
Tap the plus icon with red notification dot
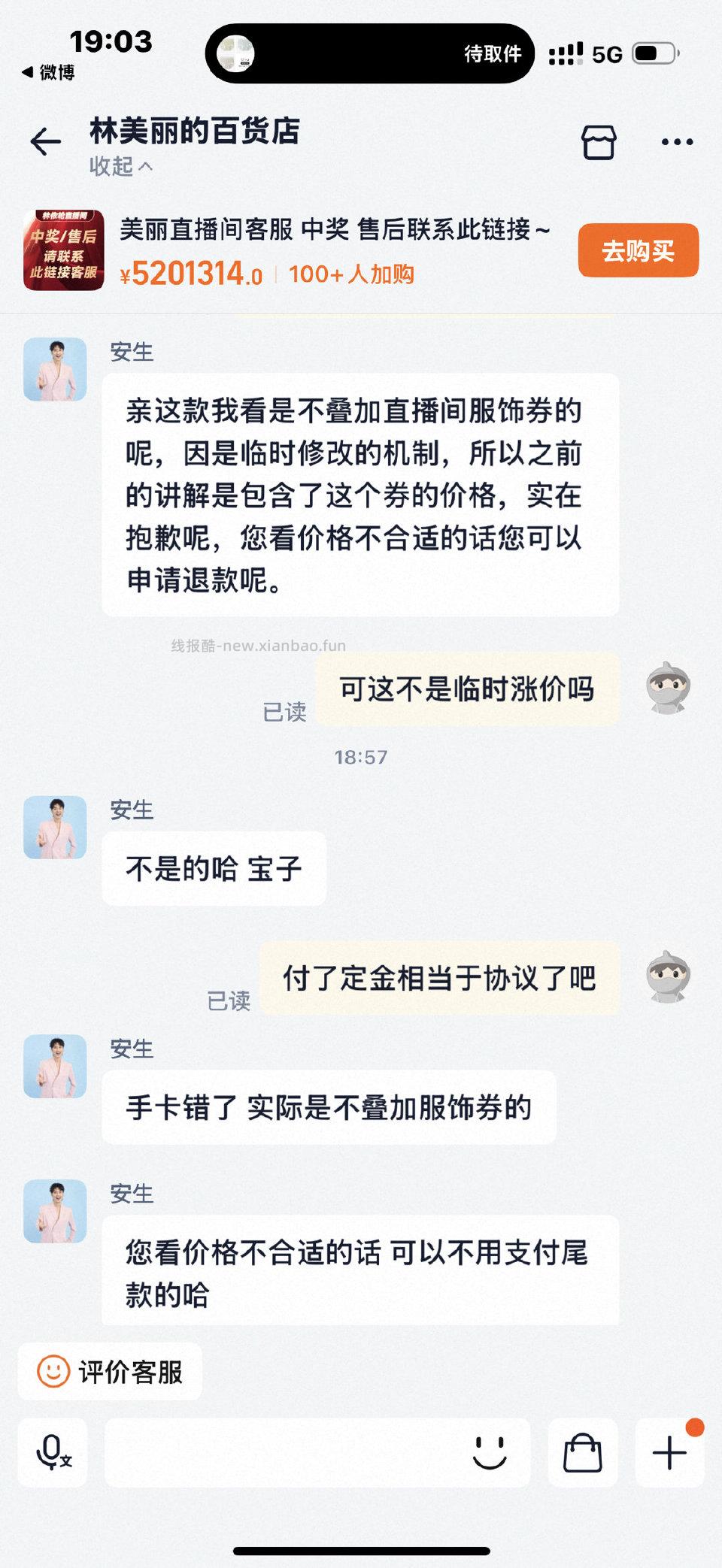coord(668,1454)
